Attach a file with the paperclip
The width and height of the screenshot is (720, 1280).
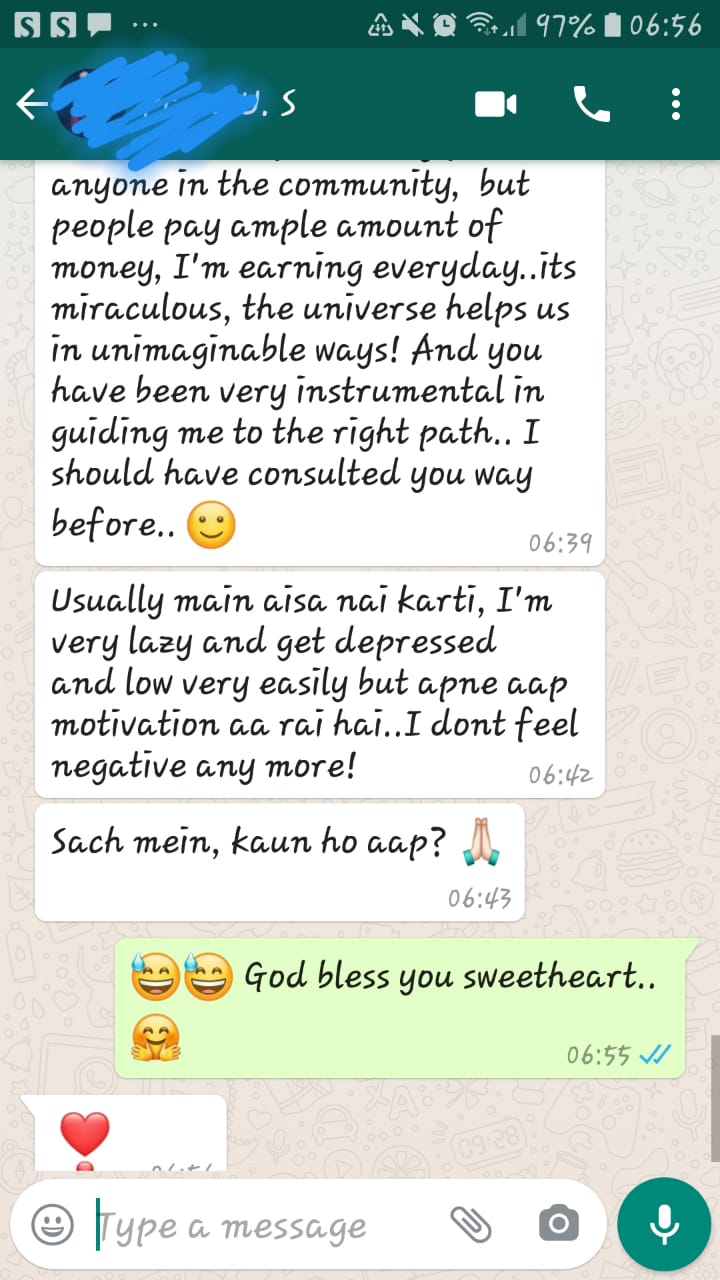pos(469,1224)
